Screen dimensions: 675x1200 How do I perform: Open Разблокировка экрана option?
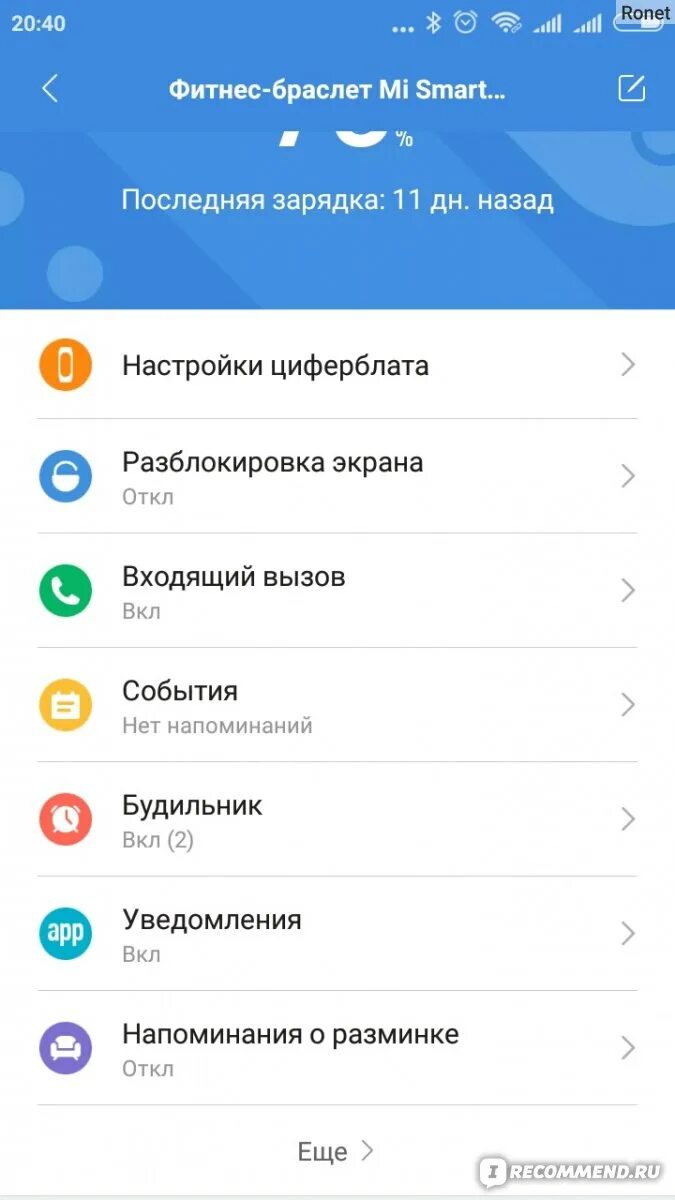pos(337,476)
